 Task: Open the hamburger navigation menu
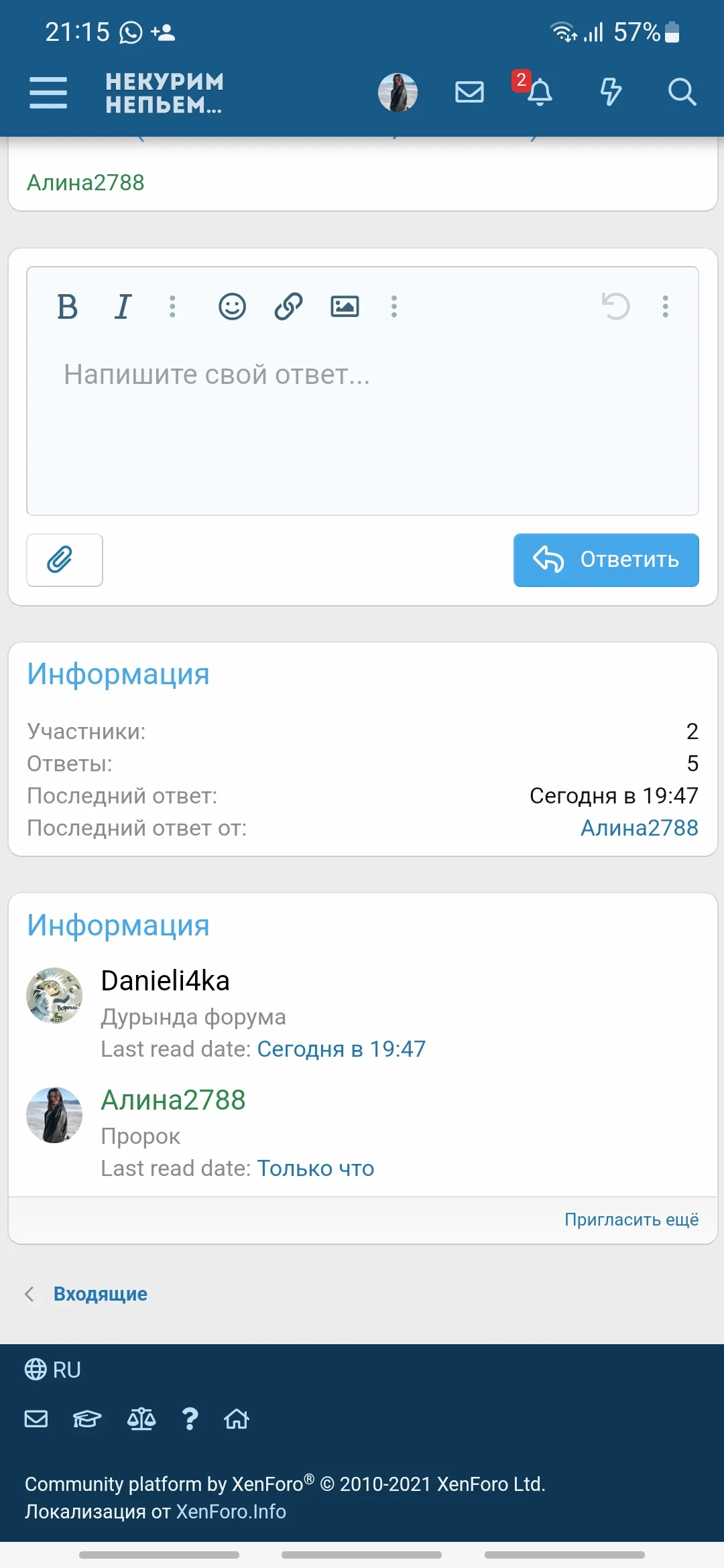[48, 93]
